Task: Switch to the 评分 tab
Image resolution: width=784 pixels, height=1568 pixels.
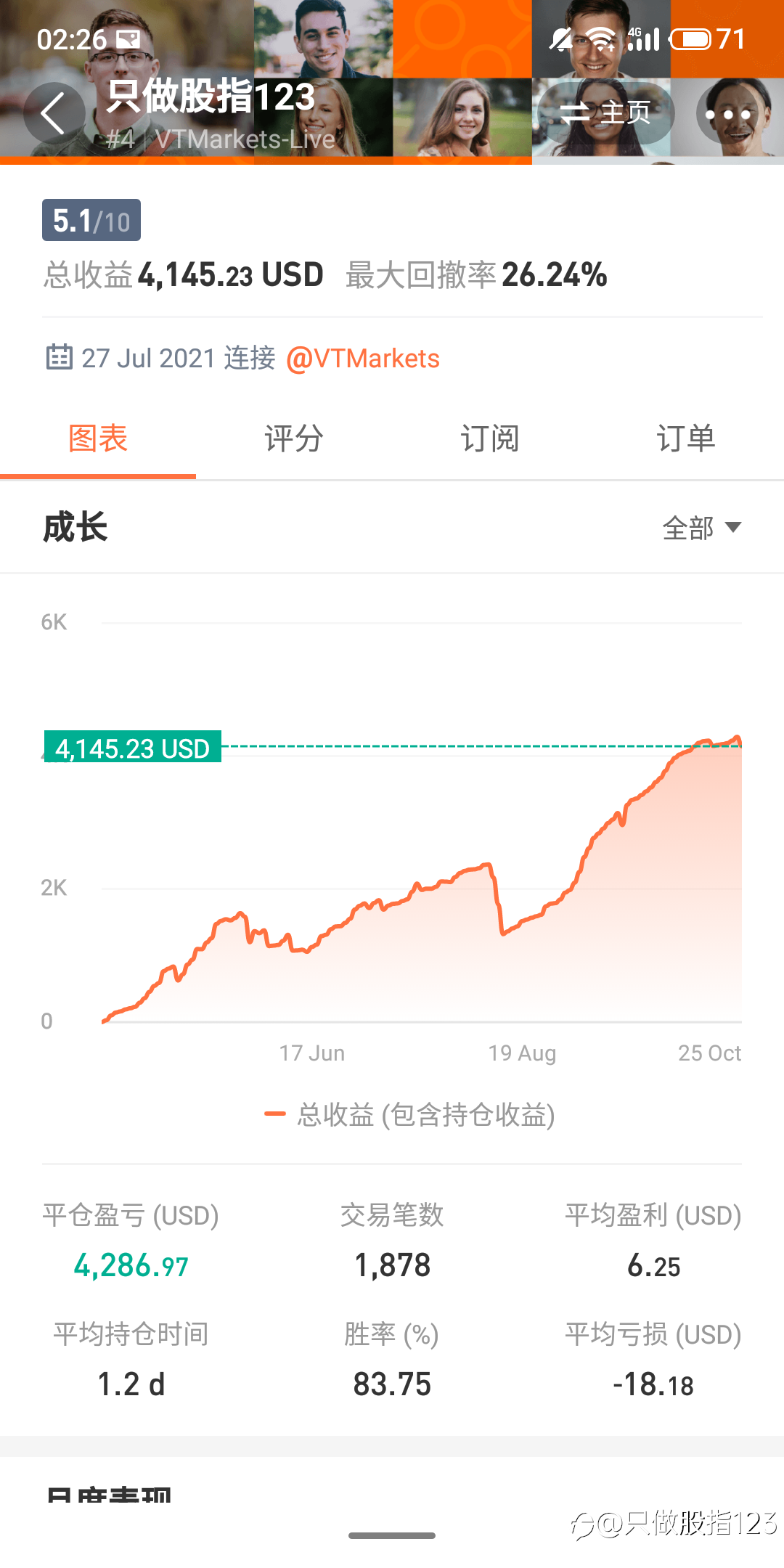Action: coord(294,438)
